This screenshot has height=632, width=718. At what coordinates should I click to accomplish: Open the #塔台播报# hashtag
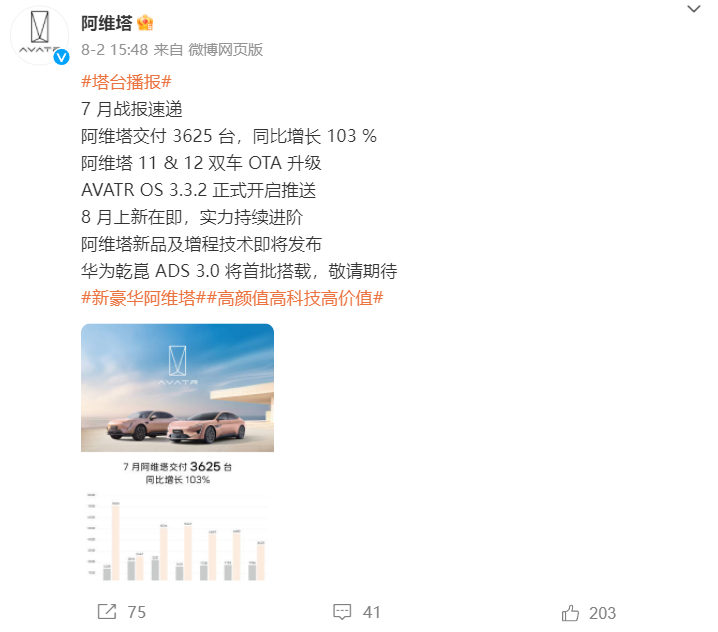point(125,82)
